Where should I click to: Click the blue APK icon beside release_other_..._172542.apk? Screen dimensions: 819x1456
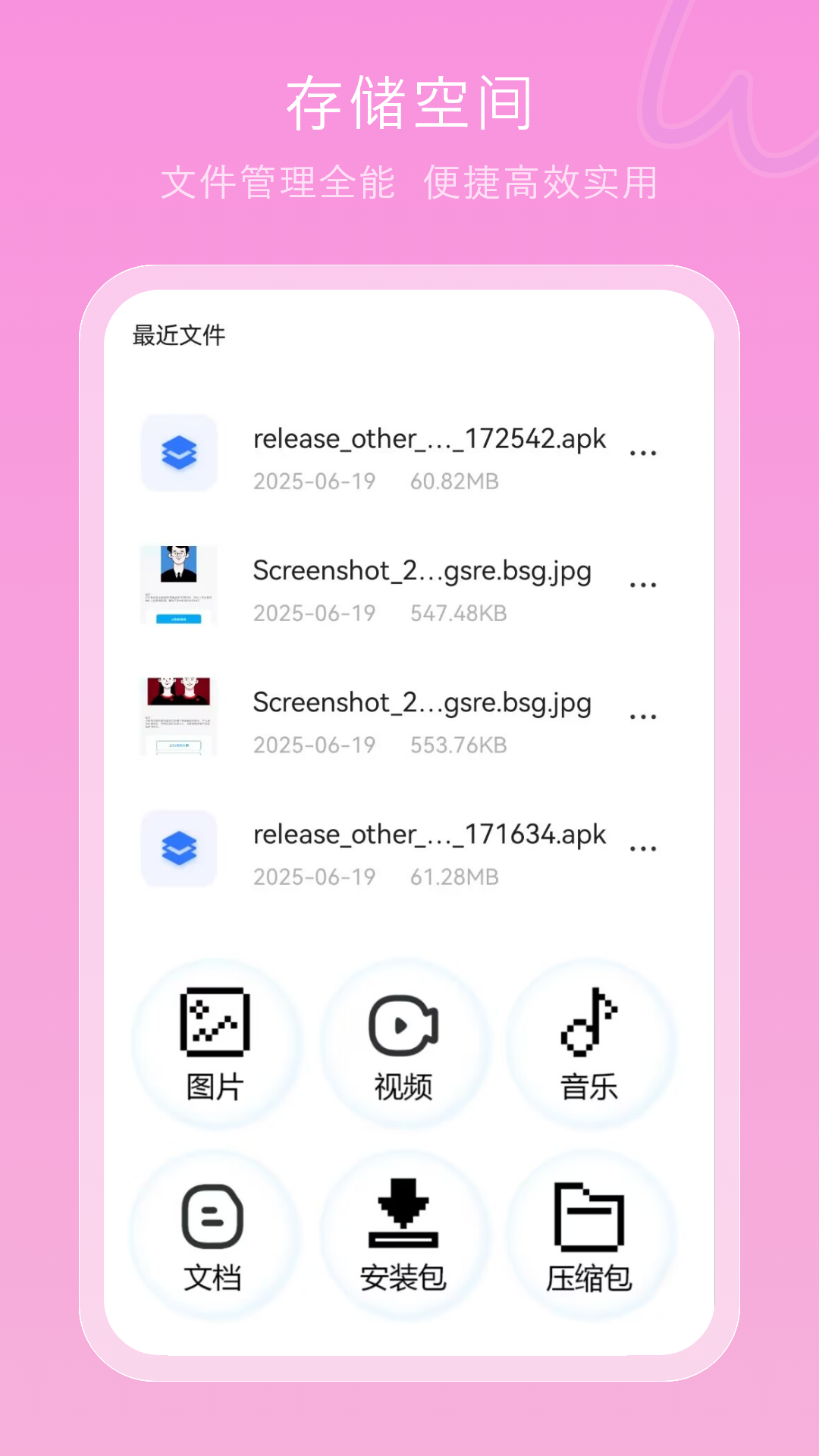[179, 453]
